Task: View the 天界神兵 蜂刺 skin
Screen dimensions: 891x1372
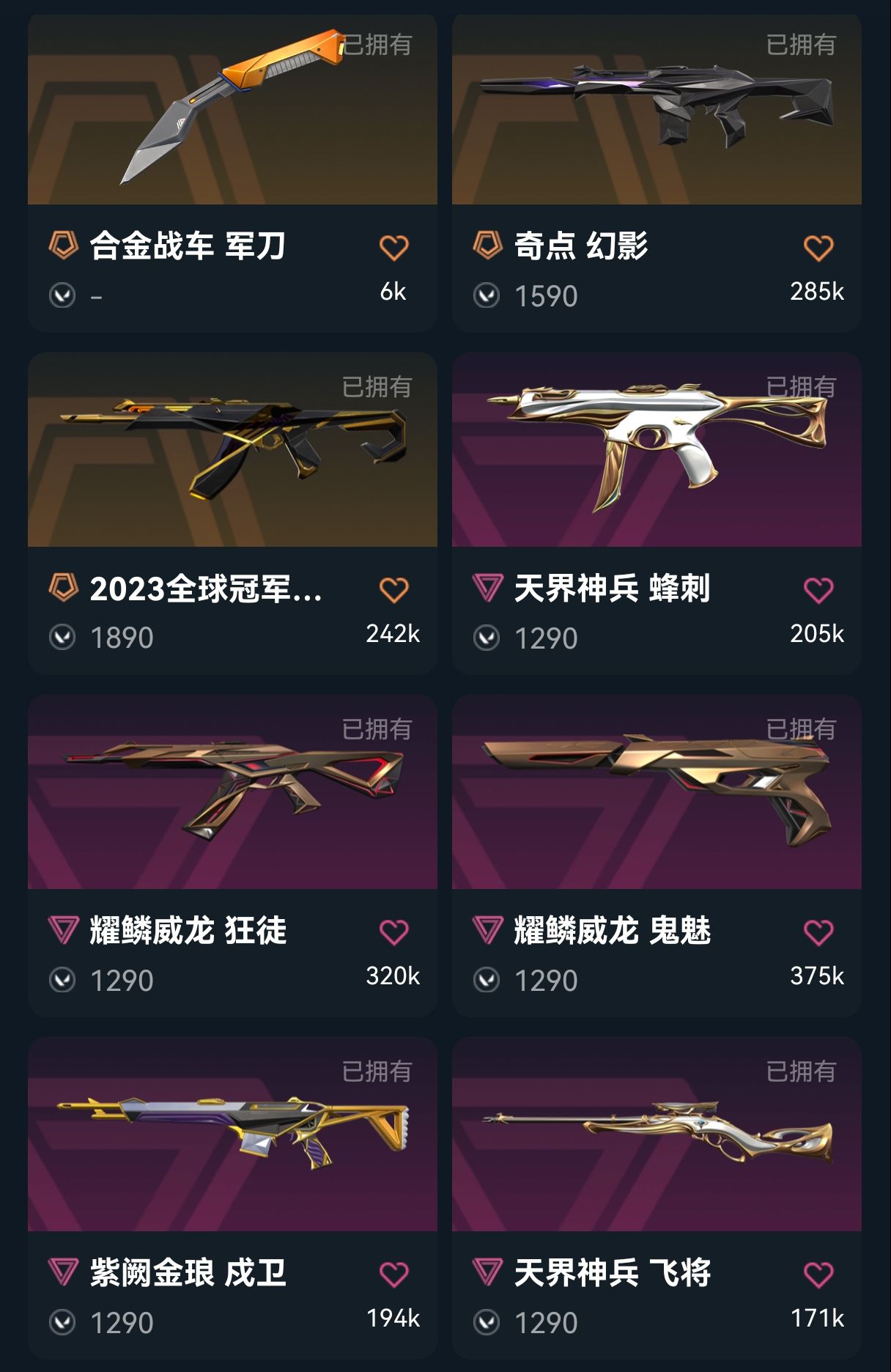Action: point(657,450)
